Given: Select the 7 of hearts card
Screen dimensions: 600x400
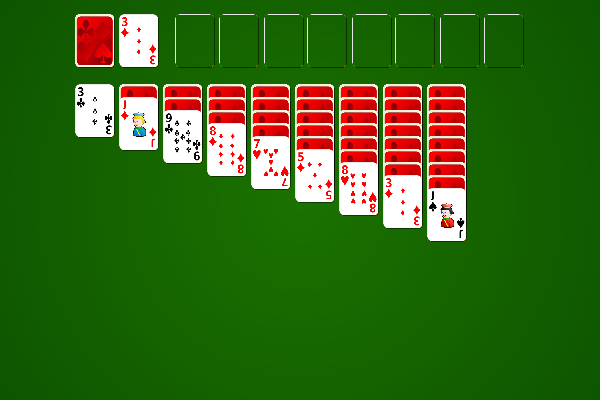Looking at the screenshot, I should tap(270, 163).
